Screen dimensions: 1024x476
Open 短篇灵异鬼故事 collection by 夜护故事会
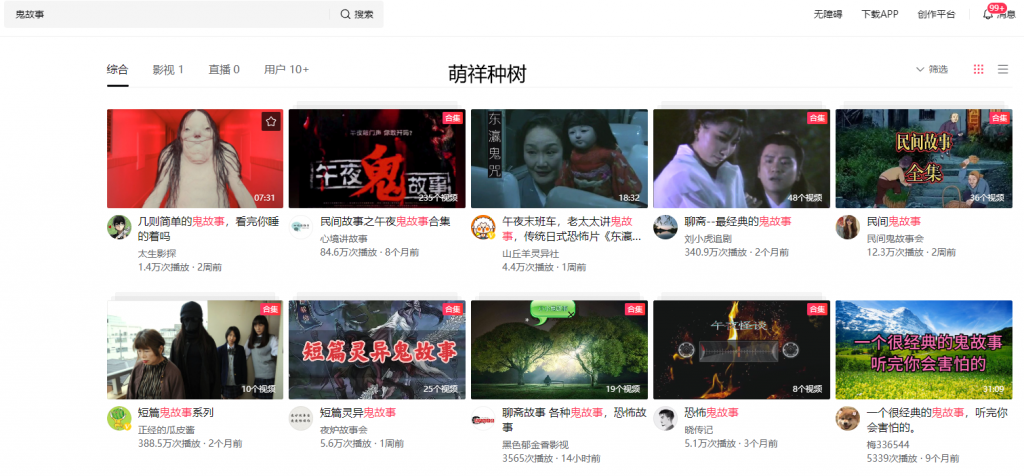pos(377,349)
